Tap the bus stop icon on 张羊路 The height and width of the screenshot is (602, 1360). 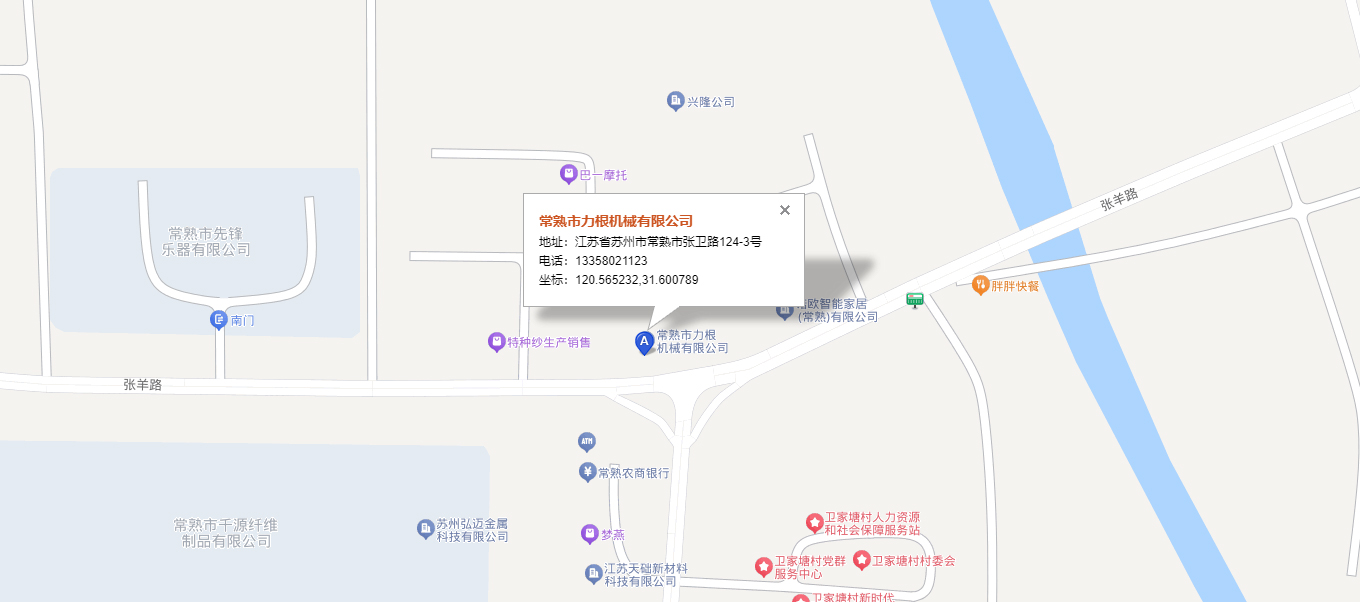(x=914, y=299)
